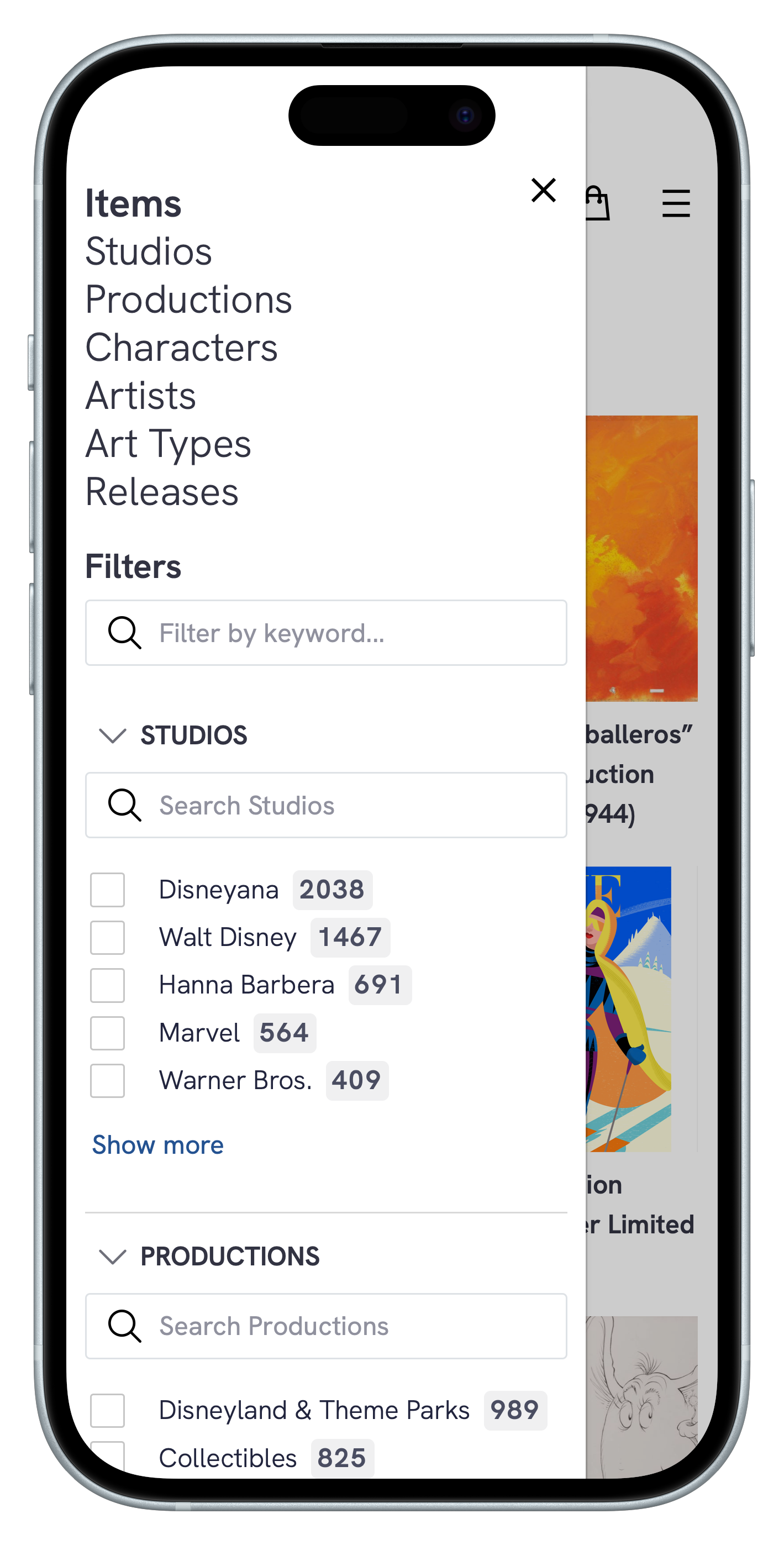Collapse the Studios filter section
784x1545 pixels.
coord(113,735)
